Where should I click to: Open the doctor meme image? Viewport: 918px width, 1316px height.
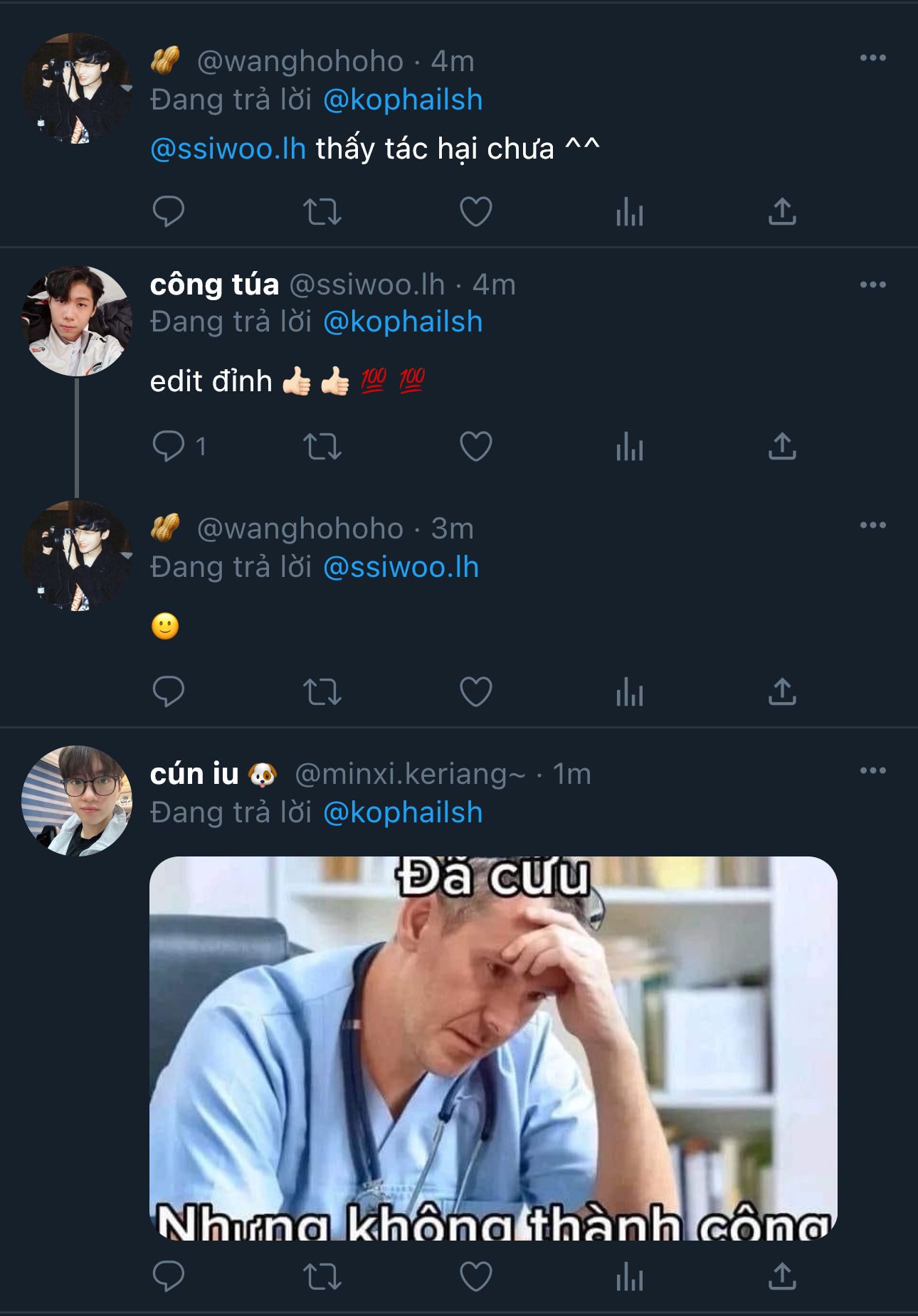pyautogui.click(x=492, y=1048)
